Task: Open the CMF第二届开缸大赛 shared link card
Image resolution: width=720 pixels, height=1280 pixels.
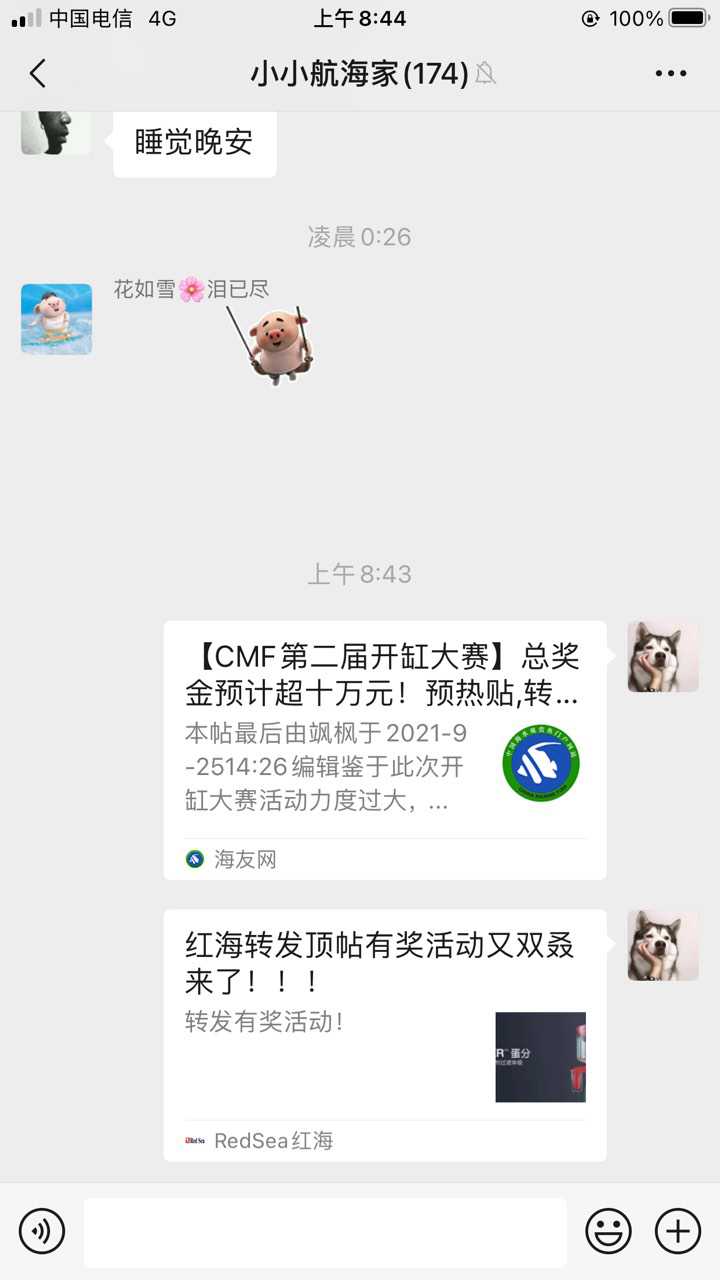Action: pyautogui.click(x=384, y=749)
